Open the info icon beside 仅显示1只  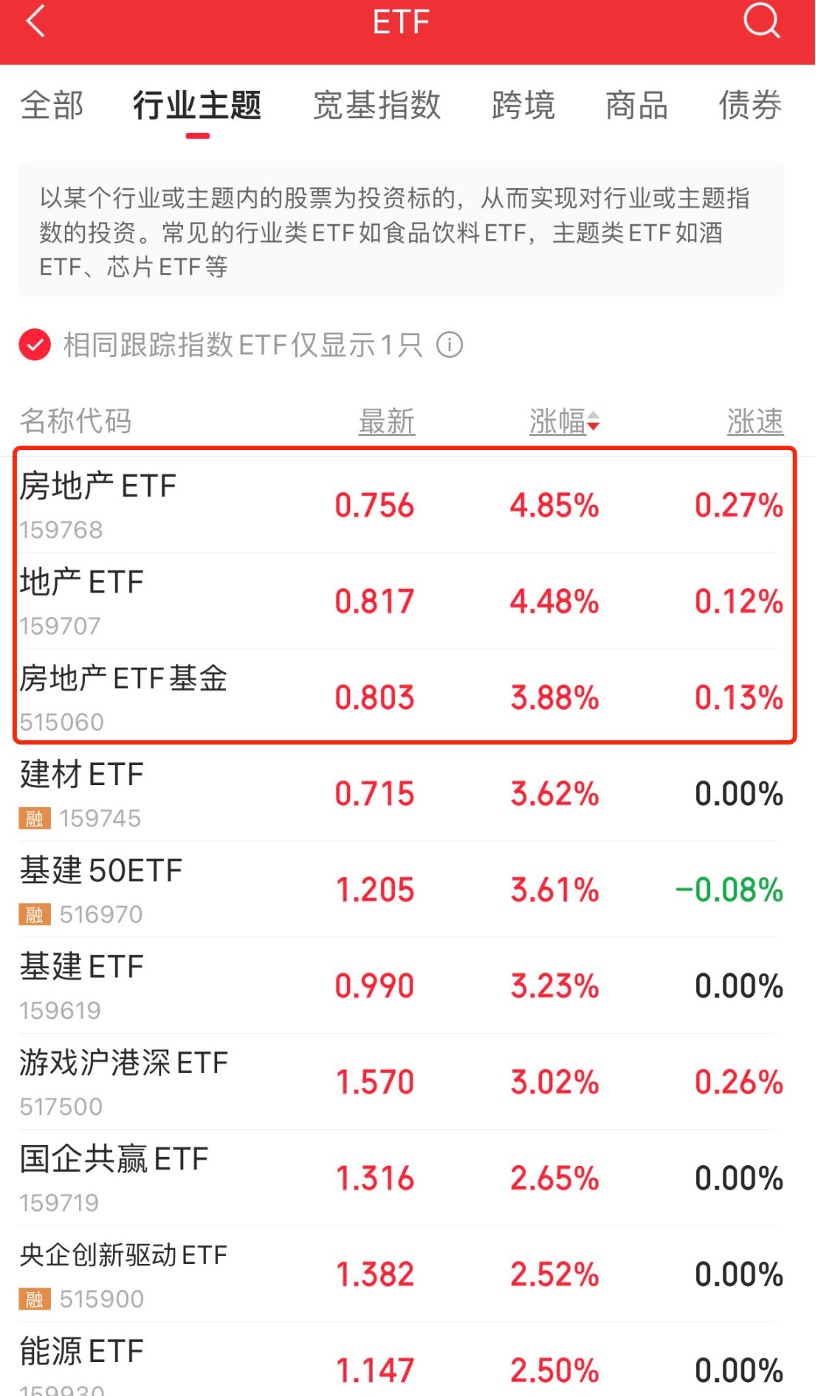click(x=450, y=346)
